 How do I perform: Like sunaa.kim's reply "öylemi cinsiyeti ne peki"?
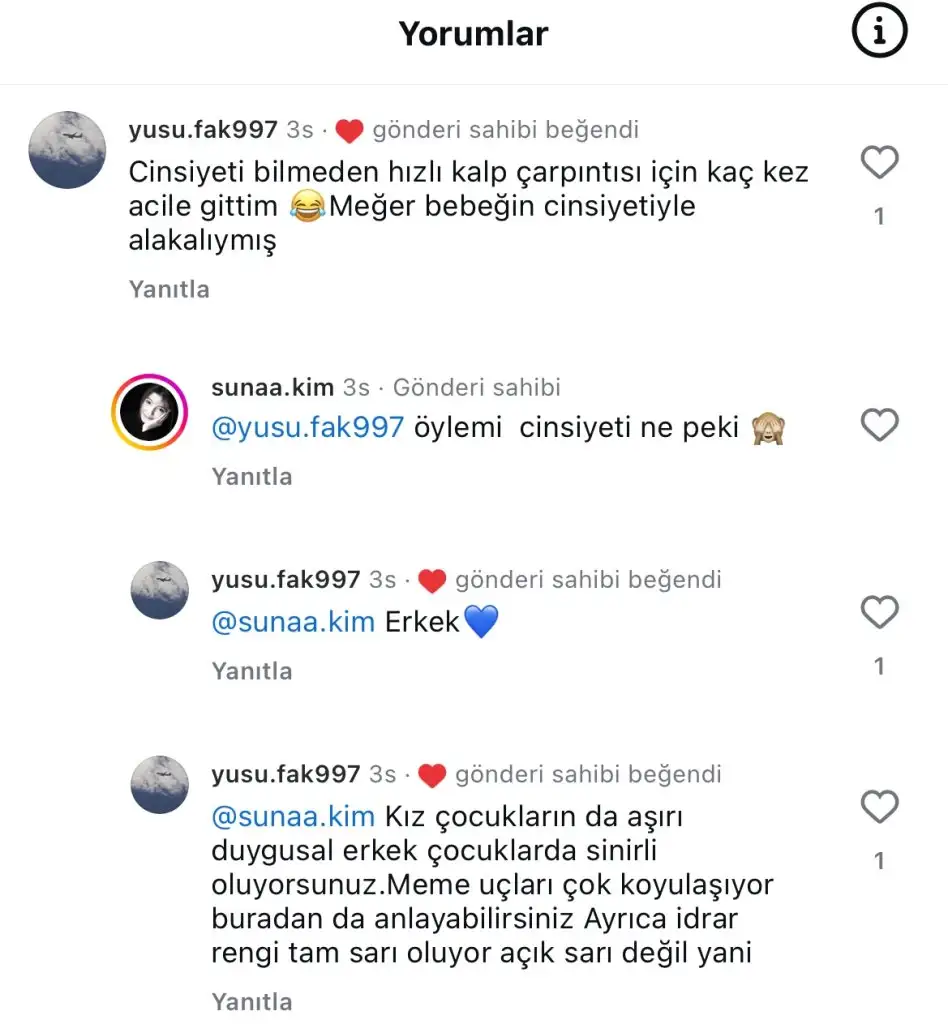point(879,426)
